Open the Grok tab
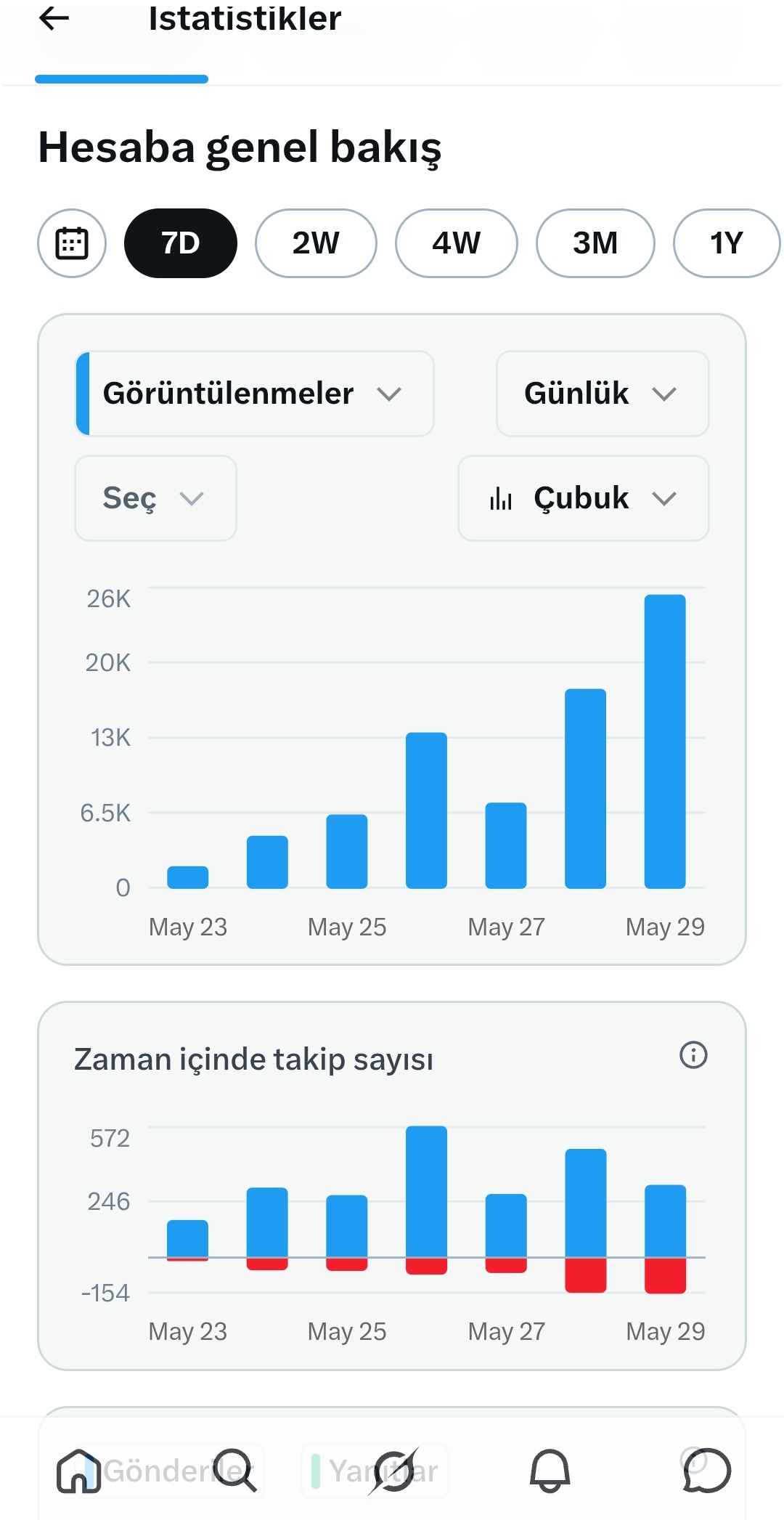Viewport: 784px width, 1520px height. (393, 1471)
